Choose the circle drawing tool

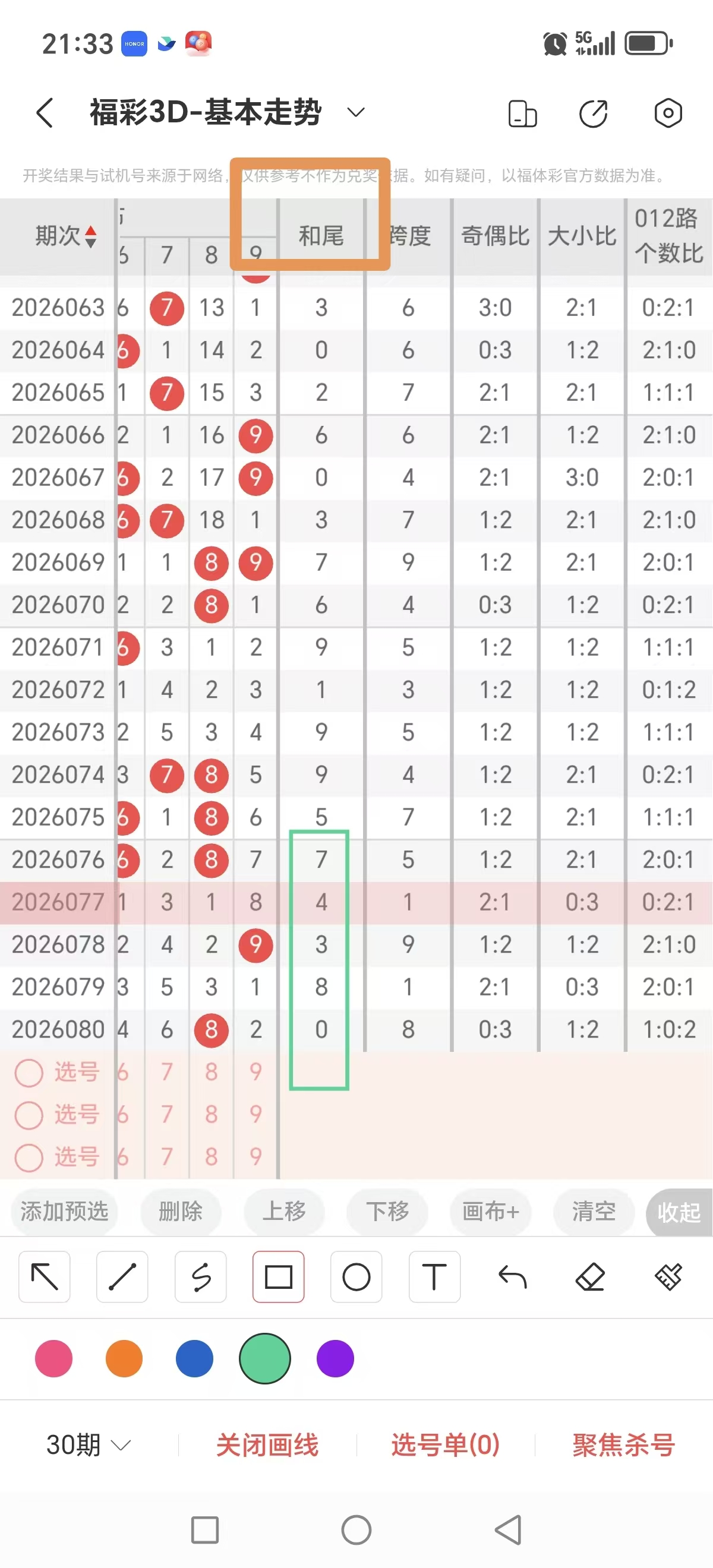click(x=356, y=1276)
